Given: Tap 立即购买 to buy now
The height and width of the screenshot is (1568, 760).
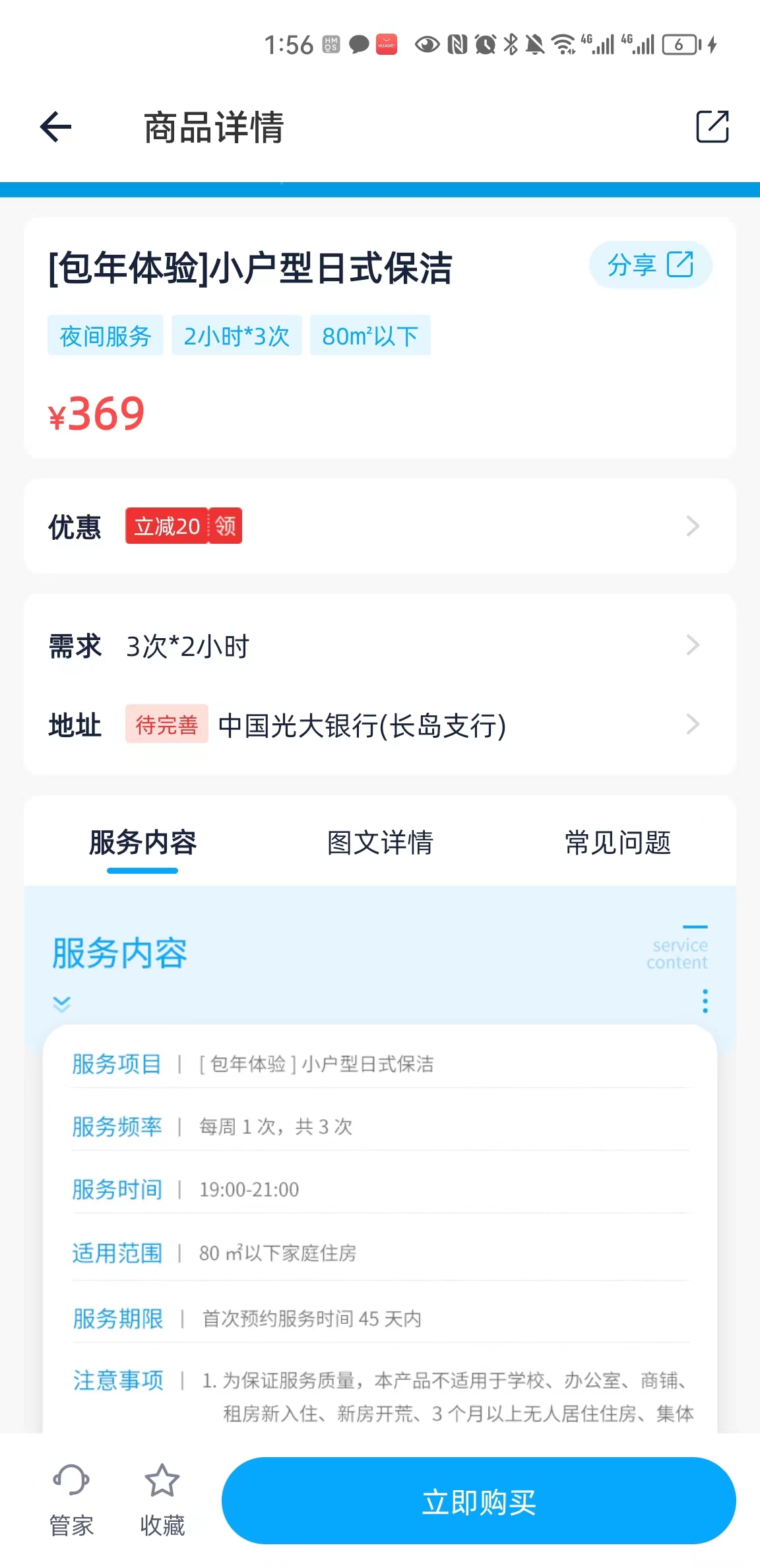Looking at the screenshot, I should [478, 1501].
